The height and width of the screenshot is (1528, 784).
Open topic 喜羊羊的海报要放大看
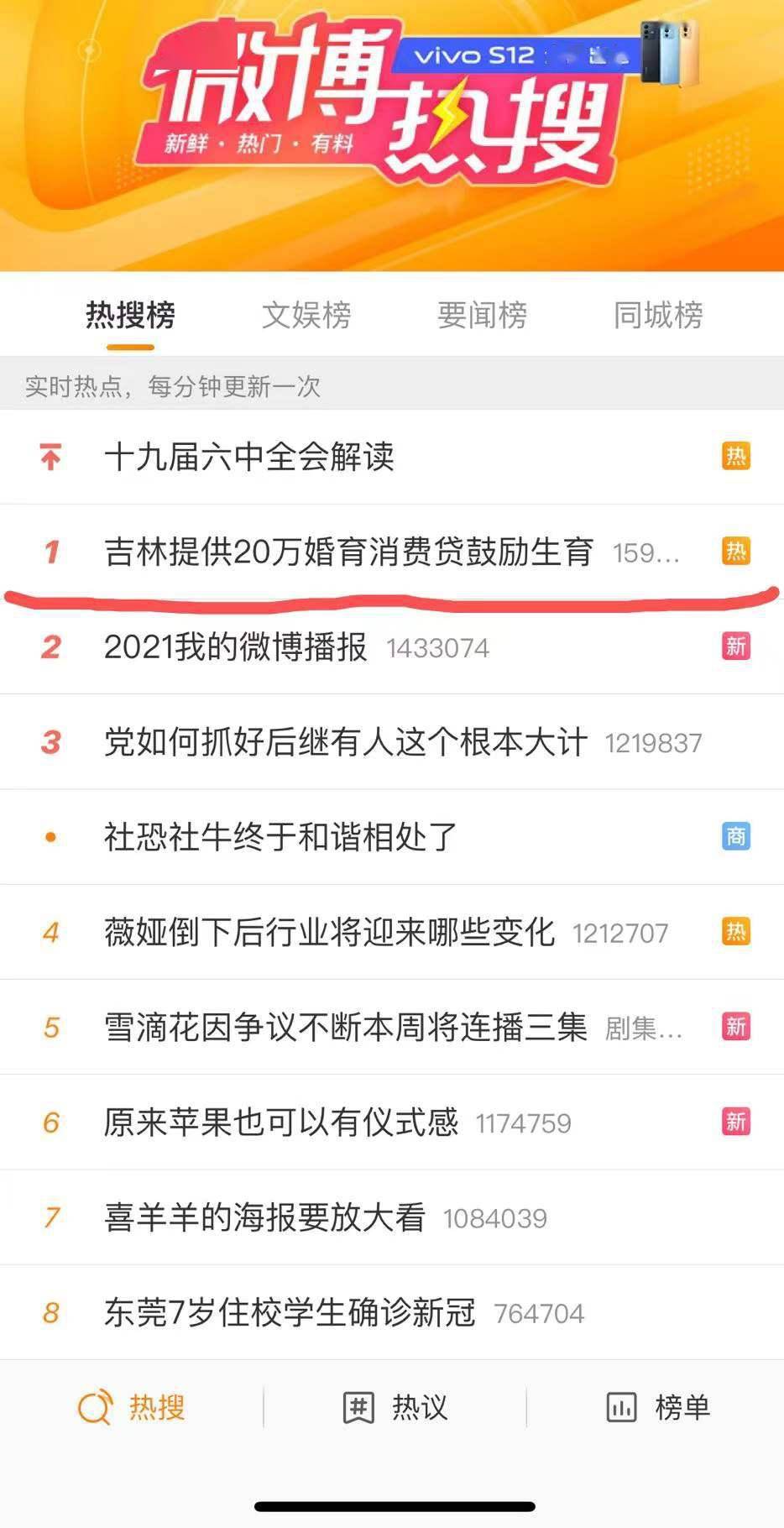264,1217
